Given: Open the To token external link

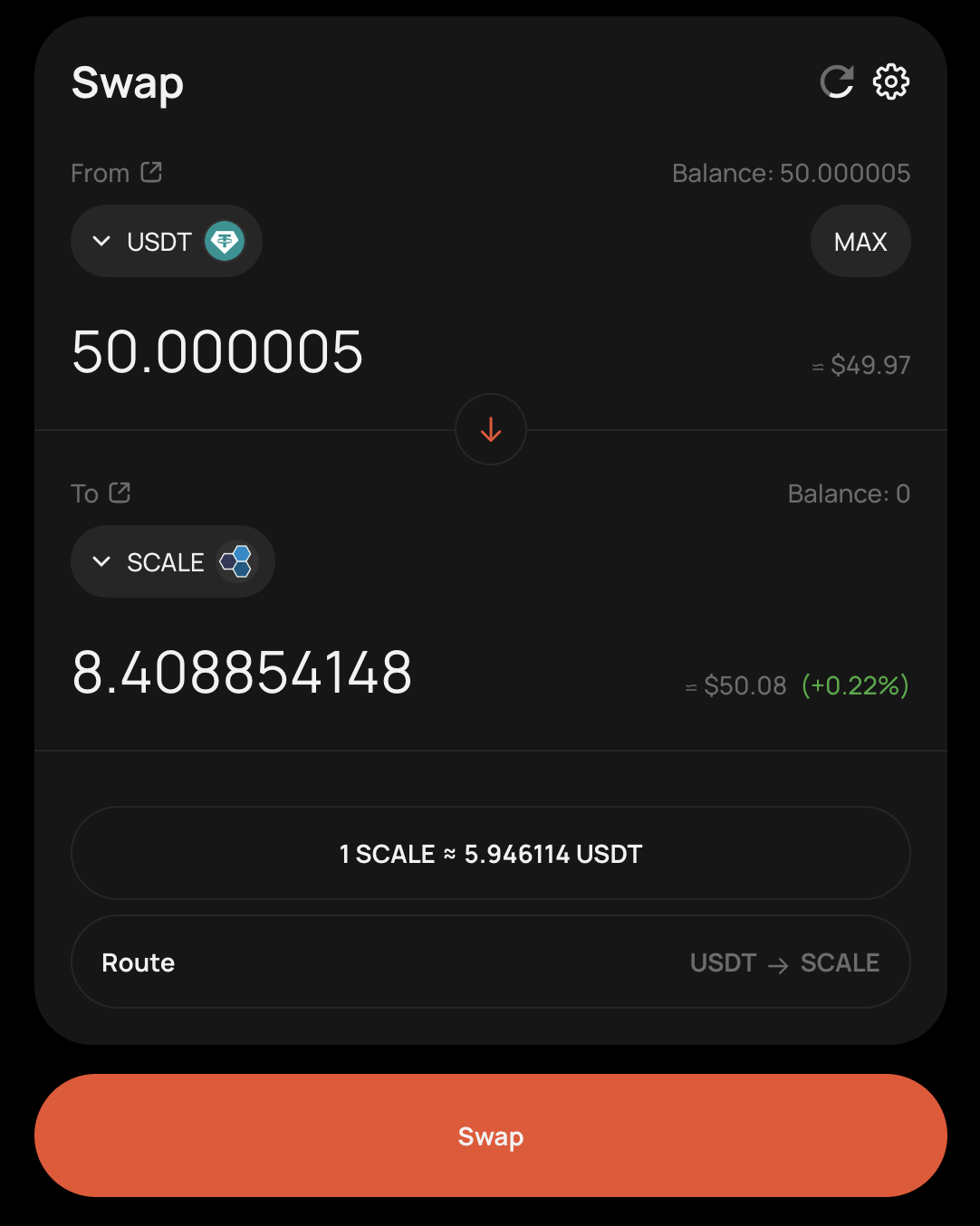Looking at the screenshot, I should pyautogui.click(x=120, y=493).
